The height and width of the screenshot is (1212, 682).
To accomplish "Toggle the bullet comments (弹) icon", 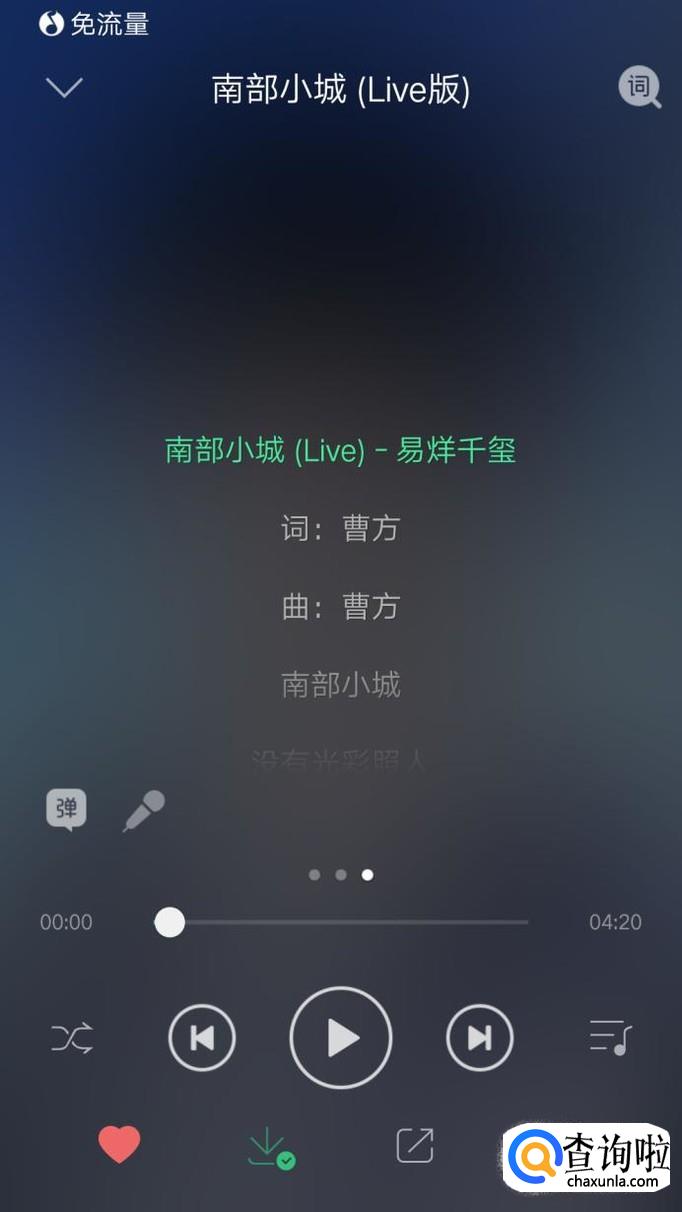I will pos(66,809).
